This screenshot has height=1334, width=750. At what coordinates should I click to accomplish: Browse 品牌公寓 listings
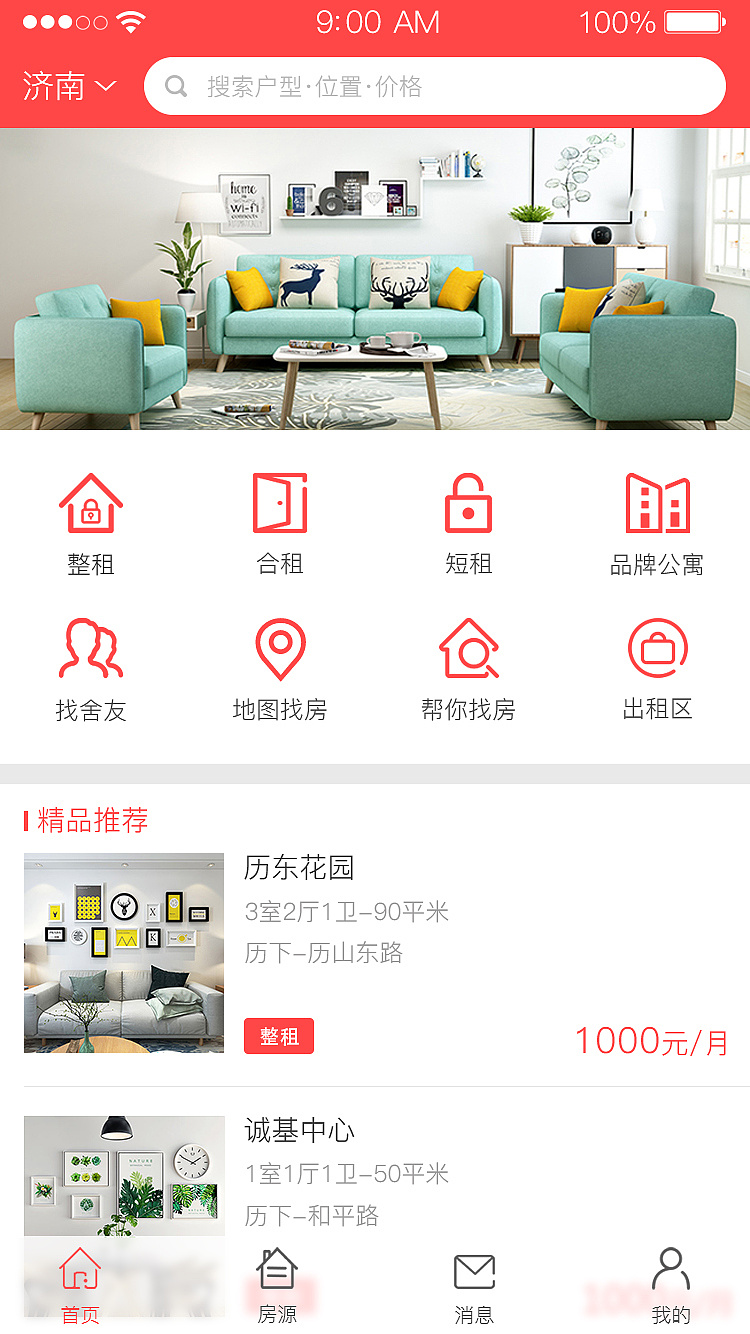pos(657,504)
